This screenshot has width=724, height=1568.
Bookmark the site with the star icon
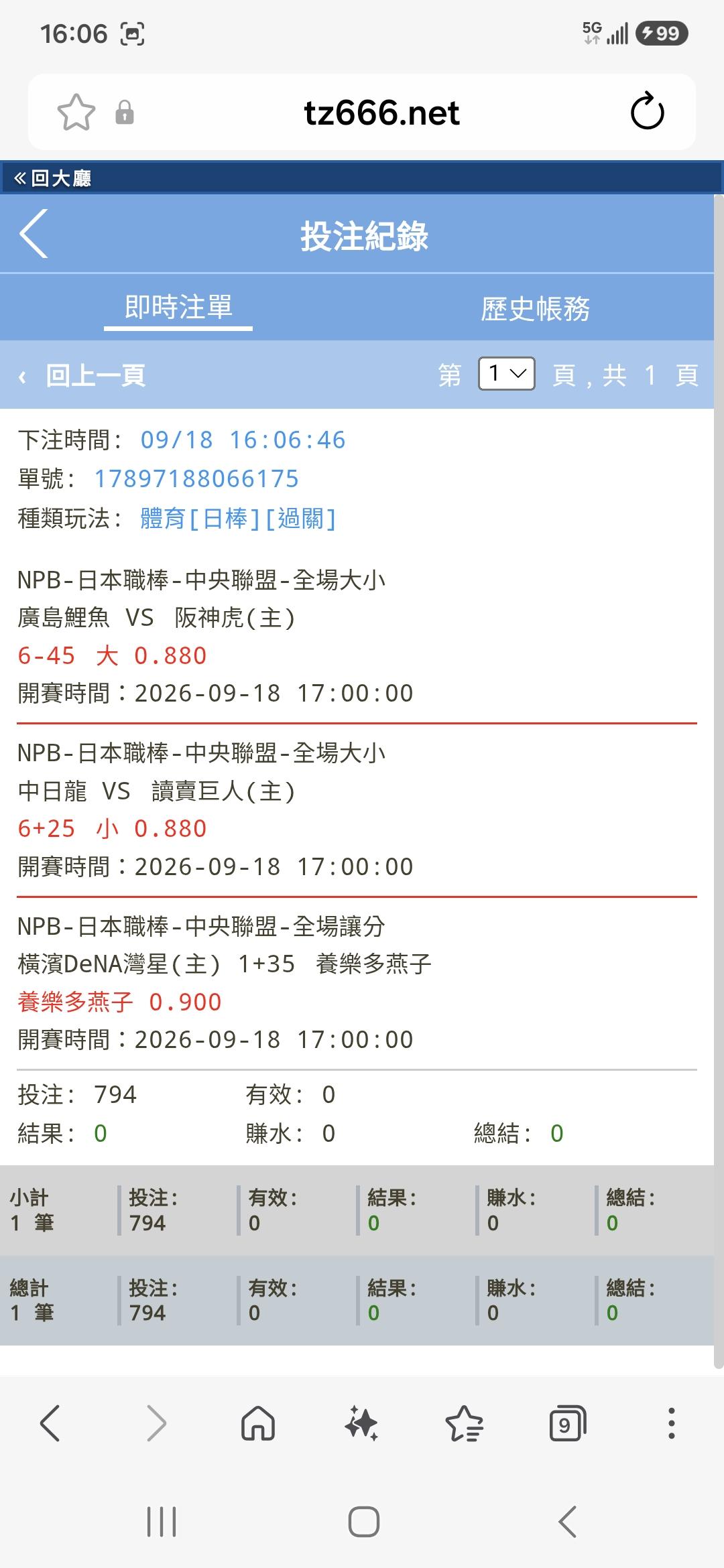click(76, 112)
